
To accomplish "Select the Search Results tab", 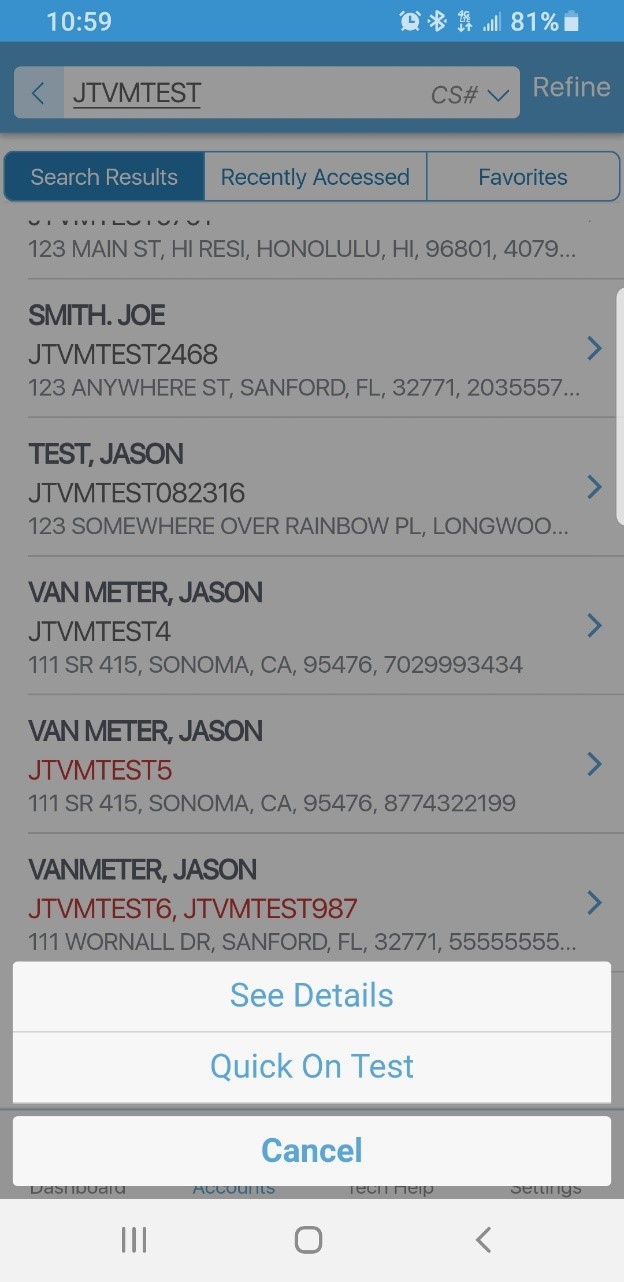I will [x=104, y=177].
